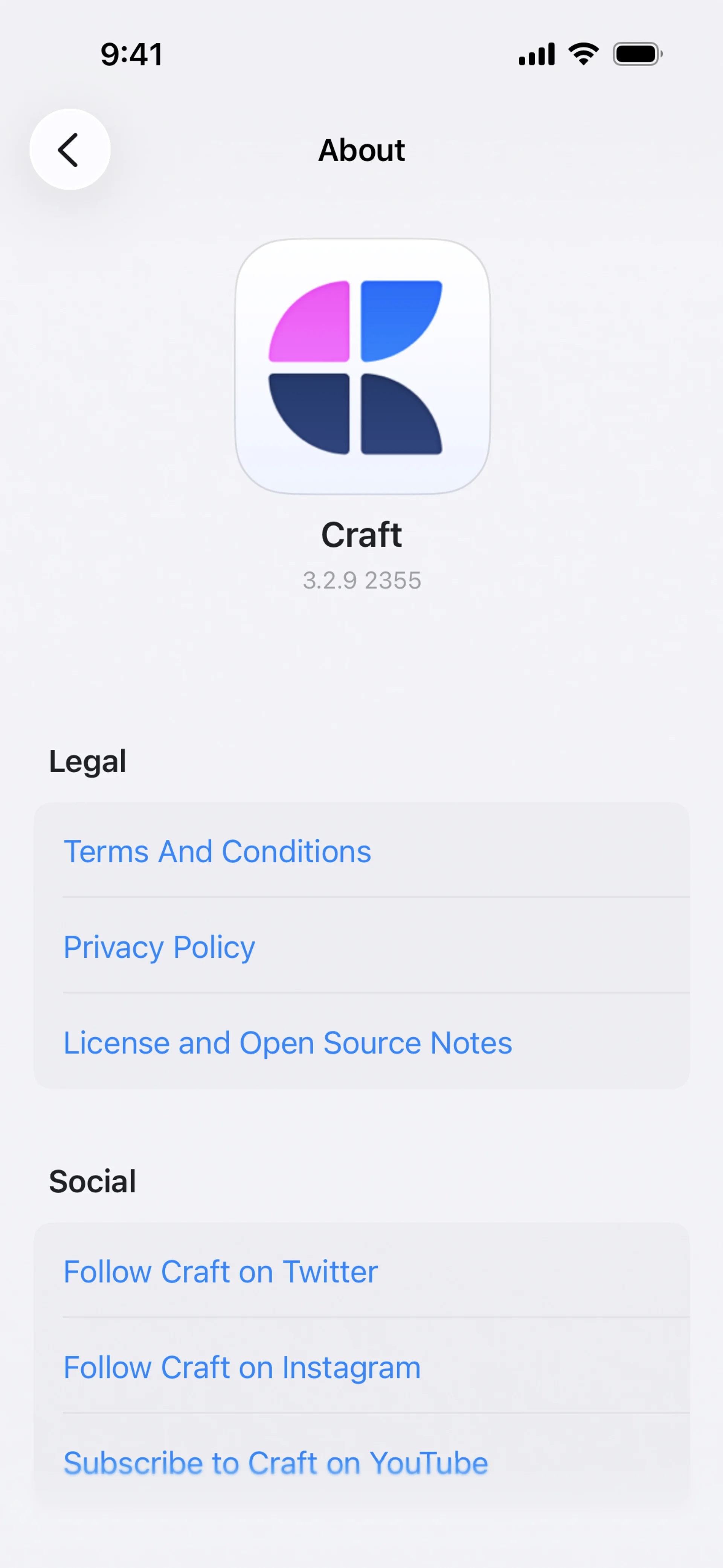The height and width of the screenshot is (1568, 723).
Task: Choose Subscribe to Craft on YouTube
Action: pyautogui.click(x=275, y=1462)
